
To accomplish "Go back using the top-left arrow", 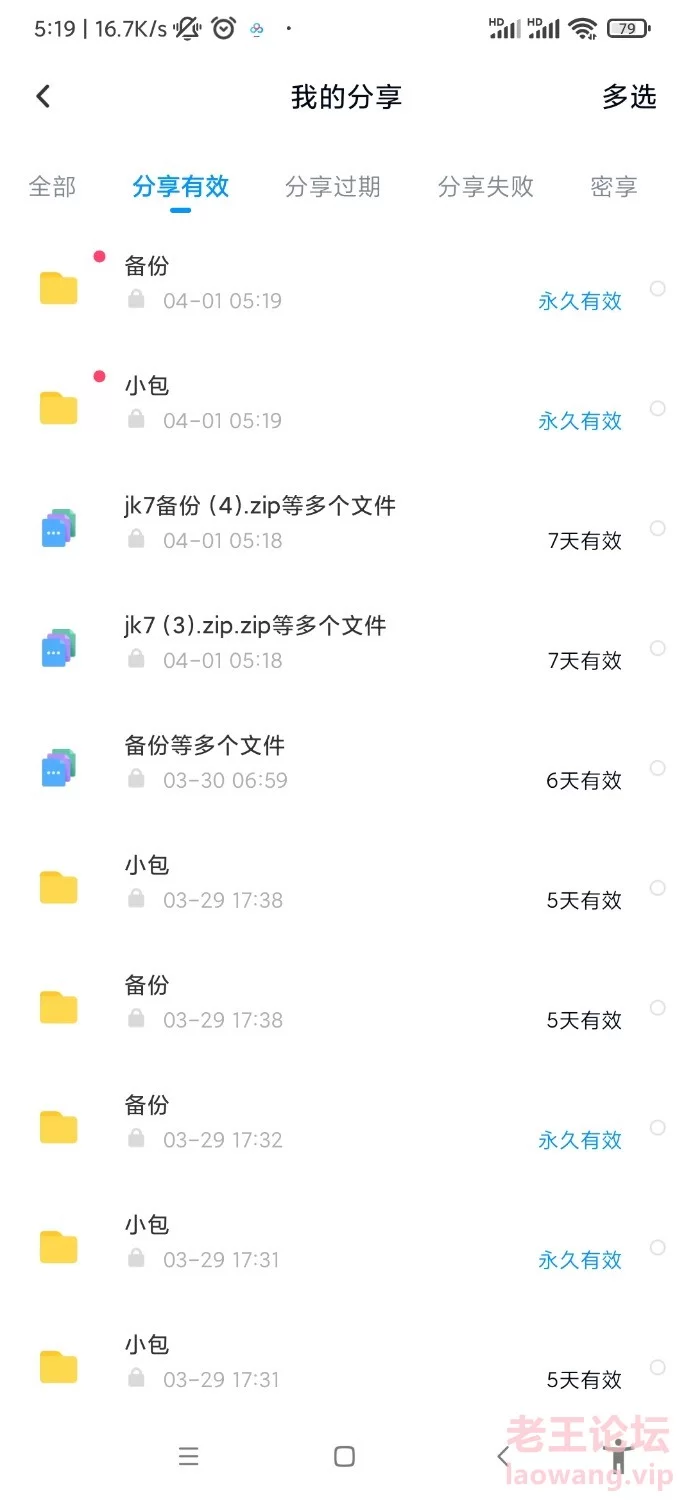I will 42,97.
